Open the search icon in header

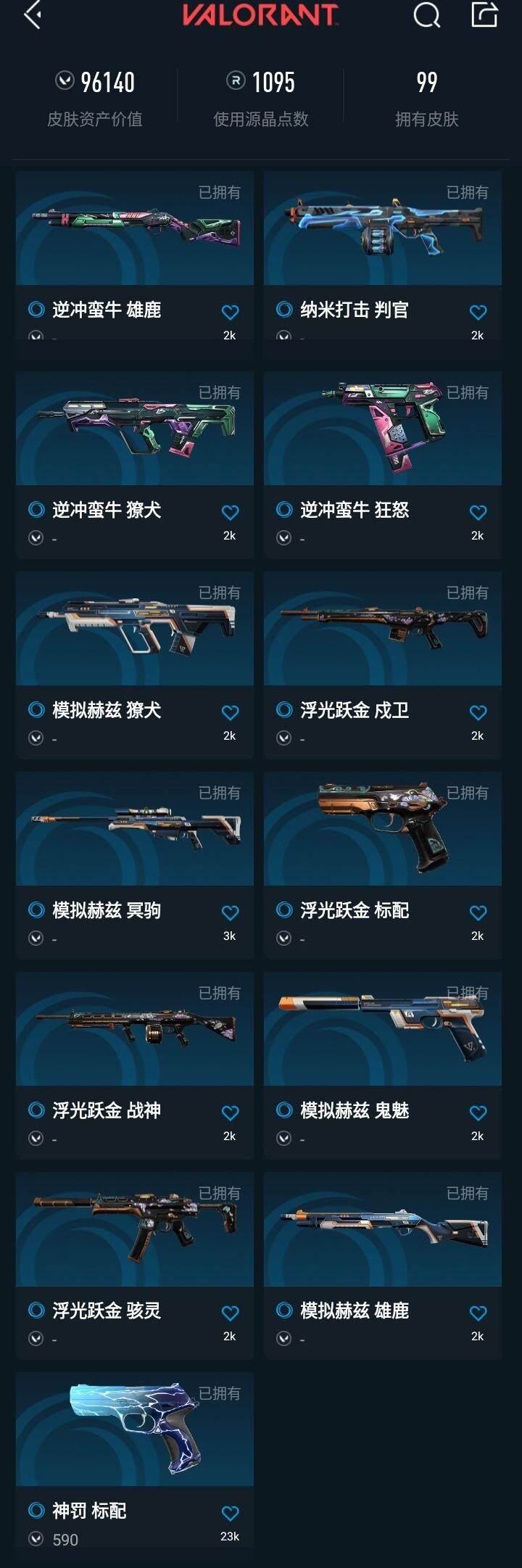(426, 15)
